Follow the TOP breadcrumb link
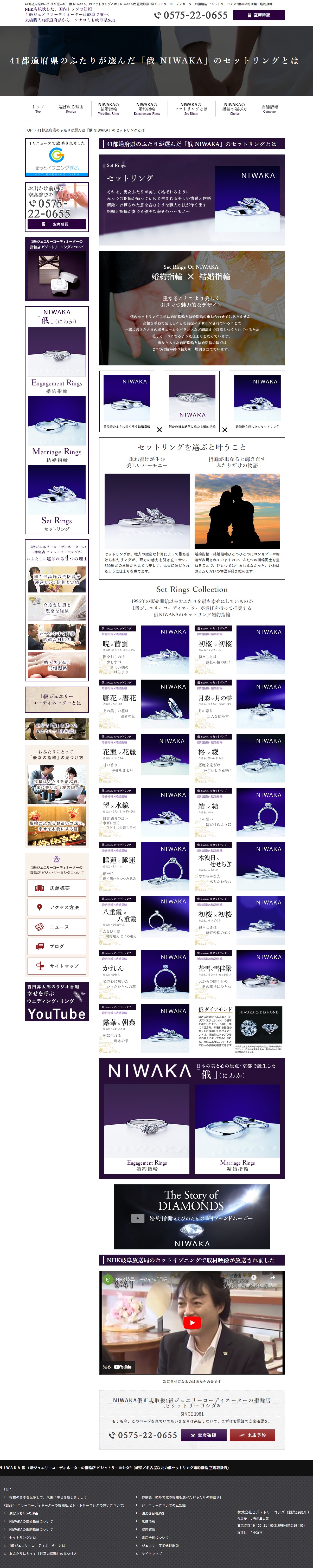Viewport: 313px width, 1568px height. click(29, 130)
